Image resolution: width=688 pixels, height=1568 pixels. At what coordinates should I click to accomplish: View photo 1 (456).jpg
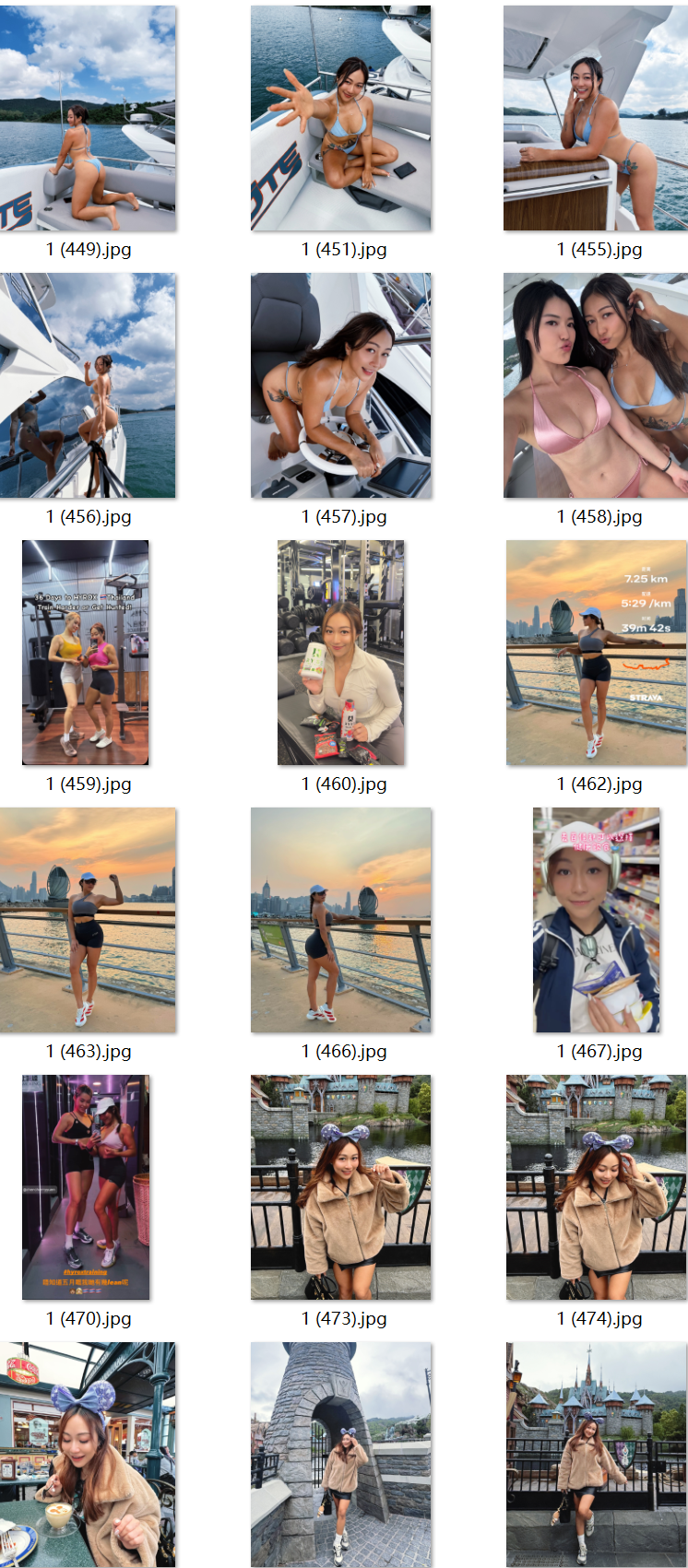[x=88, y=385]
